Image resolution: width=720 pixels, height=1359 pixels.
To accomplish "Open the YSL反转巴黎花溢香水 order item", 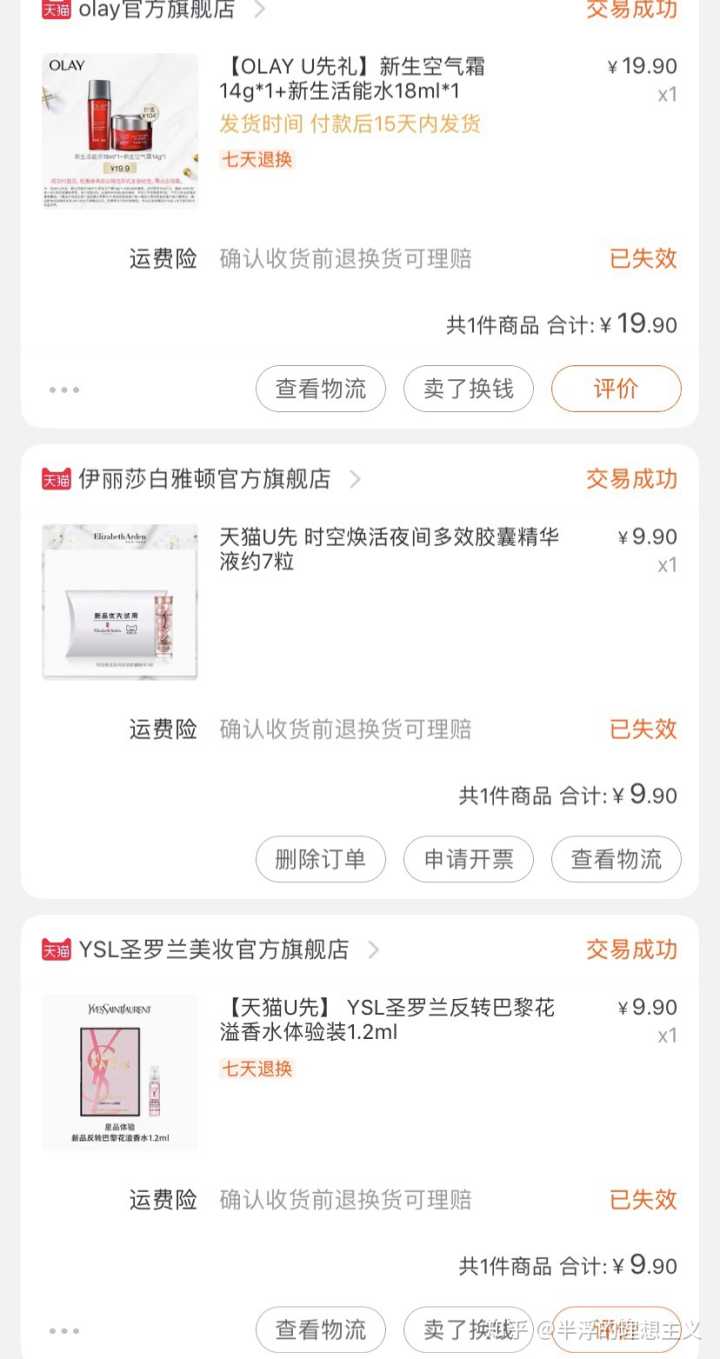I will click(x=387, y=1019).
